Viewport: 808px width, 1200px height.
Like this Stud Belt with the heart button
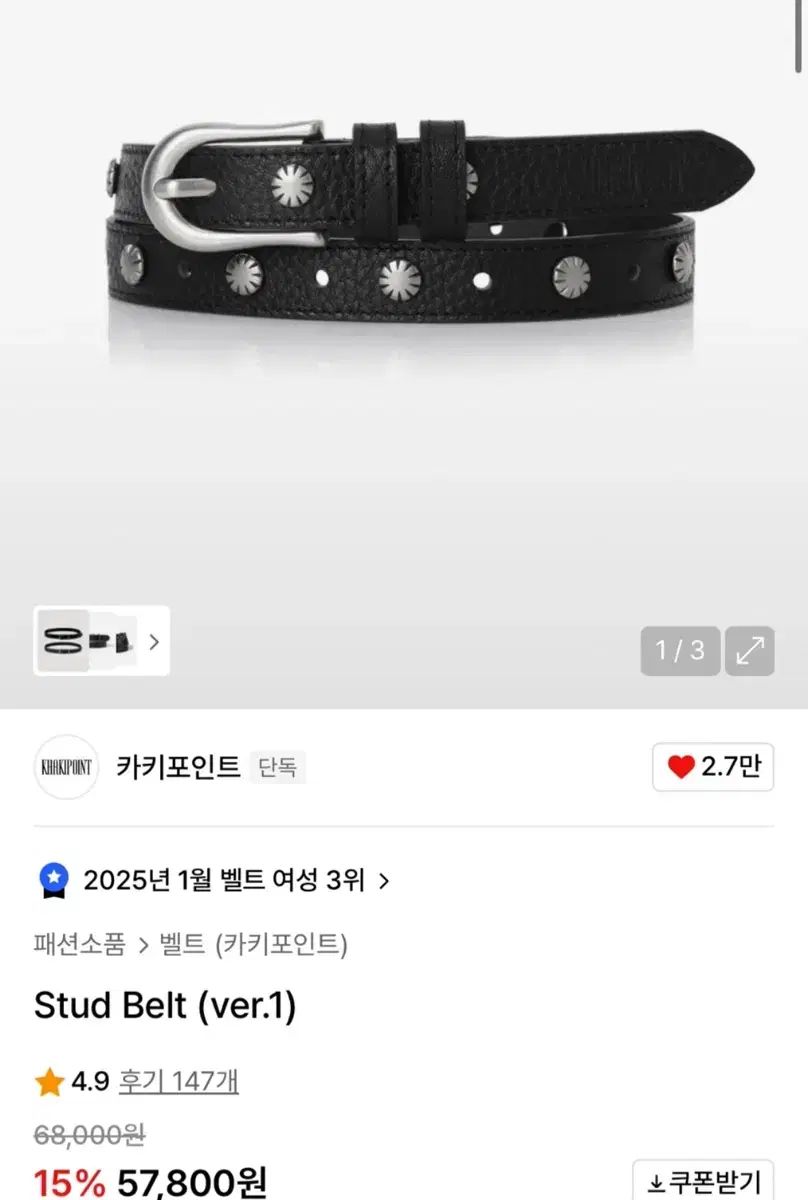coord(713,767)
